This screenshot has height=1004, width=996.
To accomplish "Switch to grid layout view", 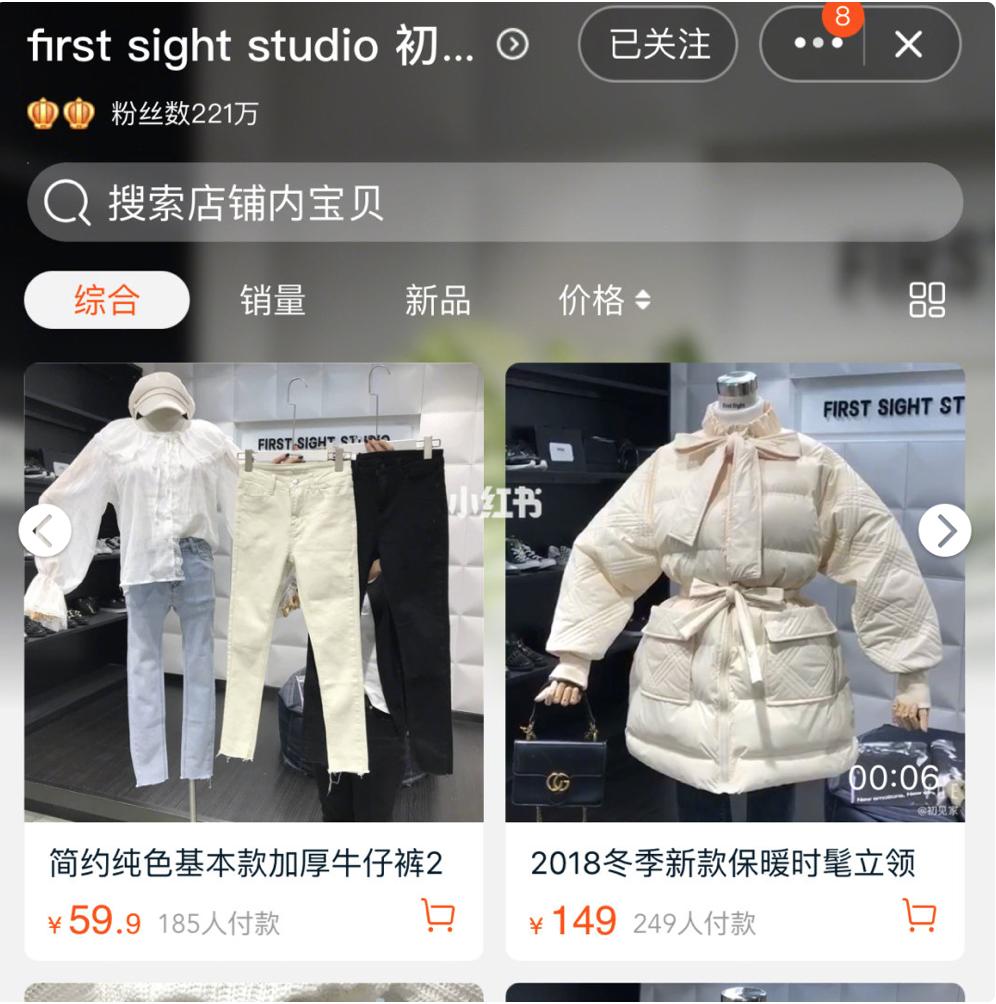I will [x=929, y=299].
